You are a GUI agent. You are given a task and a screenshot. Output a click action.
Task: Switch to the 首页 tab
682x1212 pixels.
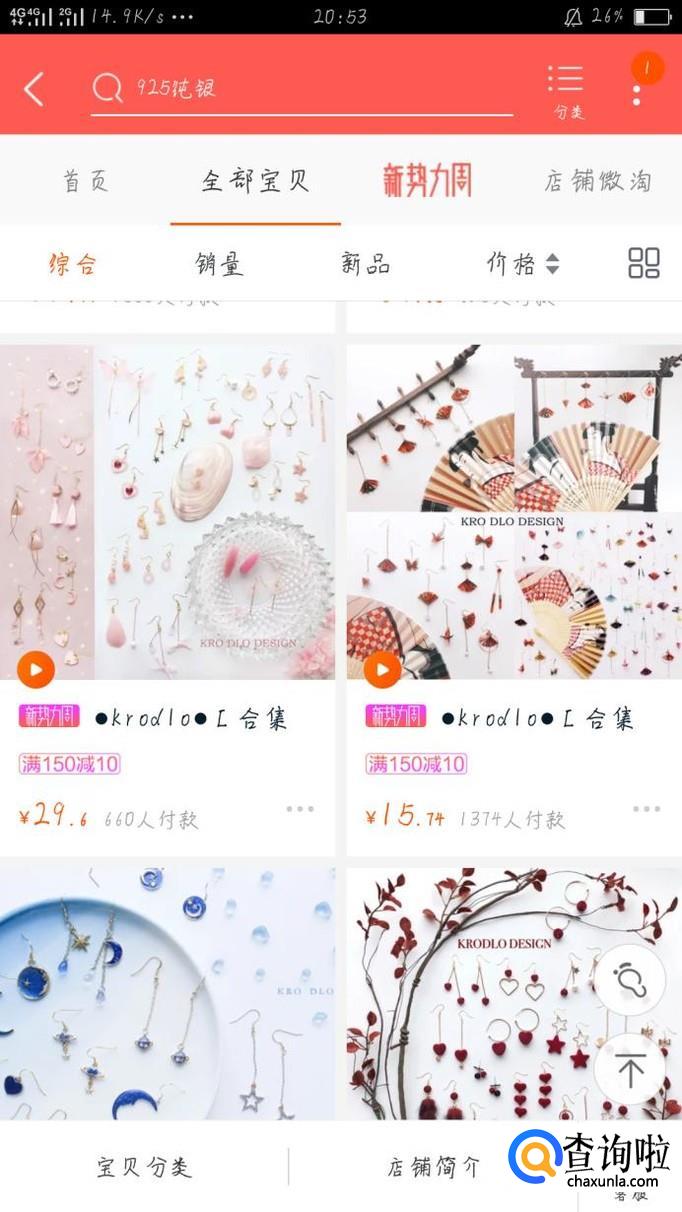[x=85, y=181]
